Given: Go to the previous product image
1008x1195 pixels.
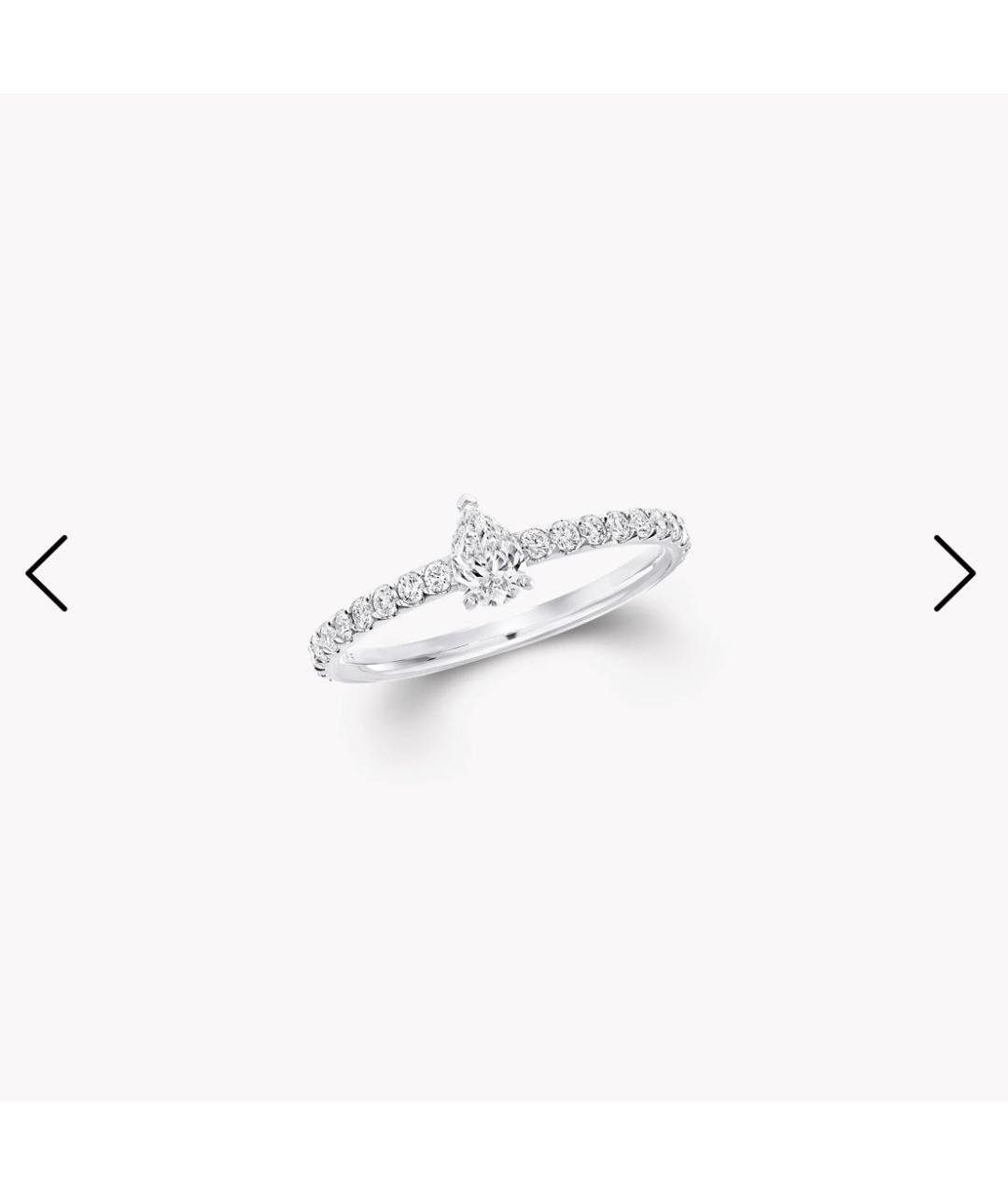Looking at the screenshot, I should (x=47, y=572).
